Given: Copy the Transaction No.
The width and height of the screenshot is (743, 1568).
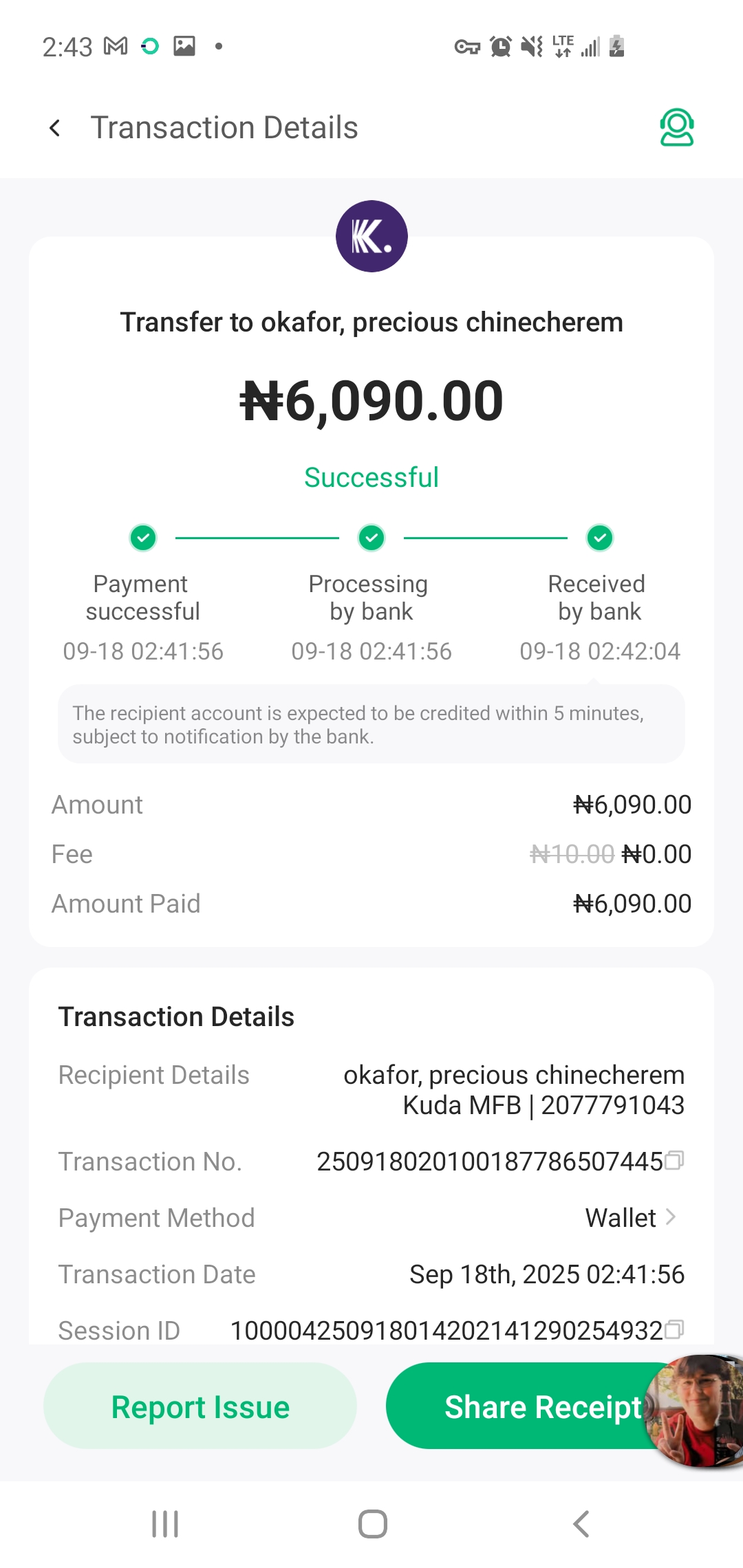Looking at the screenshot, I should pos(675,1161).
